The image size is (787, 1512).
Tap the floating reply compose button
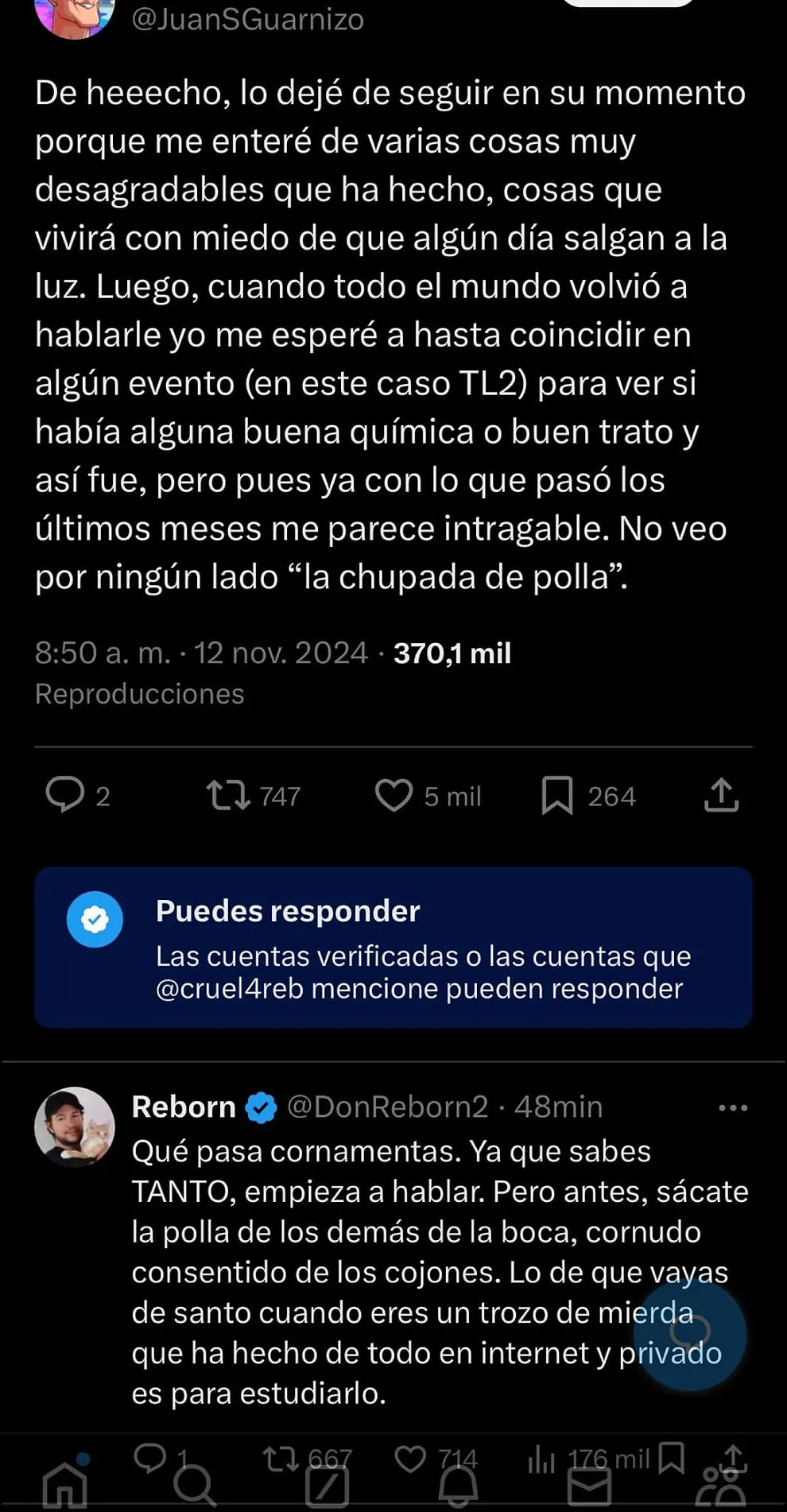(x=689, y=1335)
